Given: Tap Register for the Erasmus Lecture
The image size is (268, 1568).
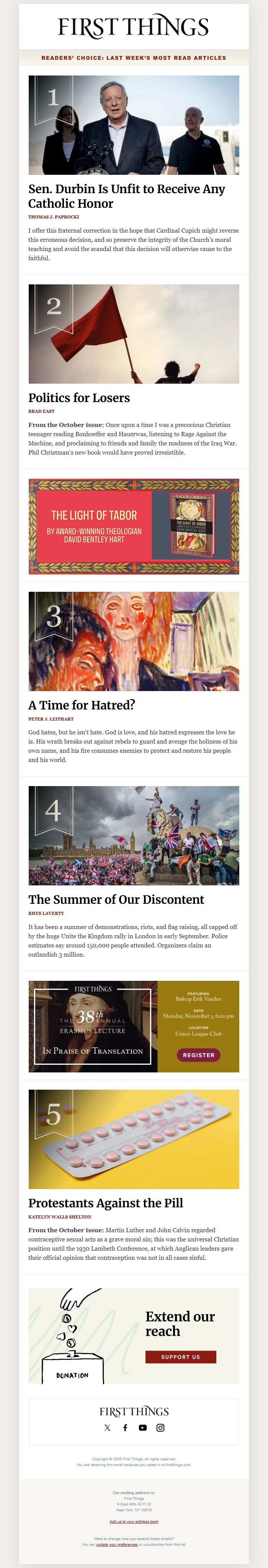Looking at the screenshot, I should [198, 1055].
